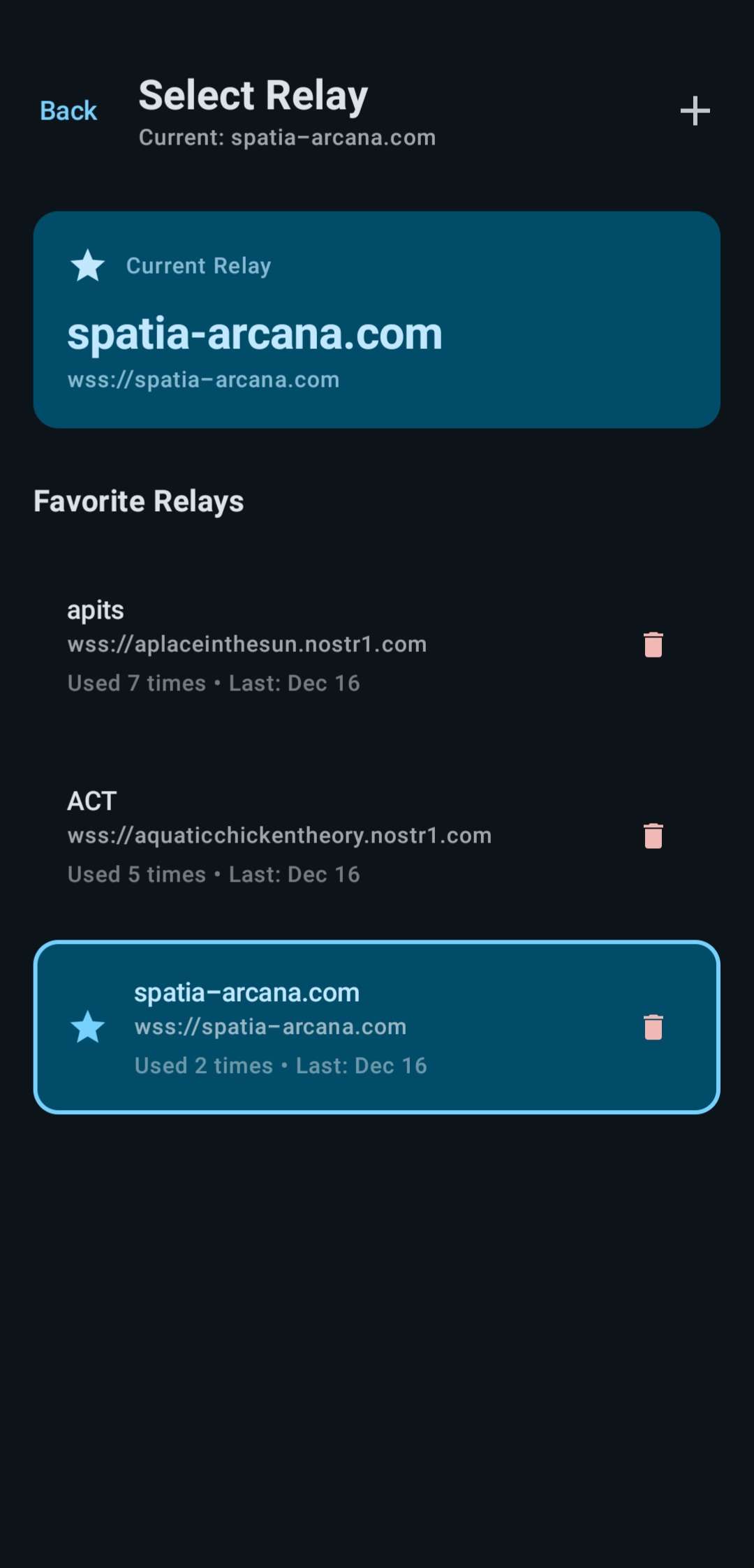This screenshot has width=754, height=1568.
Task: Delete the ACT relay
Action: pyautogui.click(x=653, y=836)
